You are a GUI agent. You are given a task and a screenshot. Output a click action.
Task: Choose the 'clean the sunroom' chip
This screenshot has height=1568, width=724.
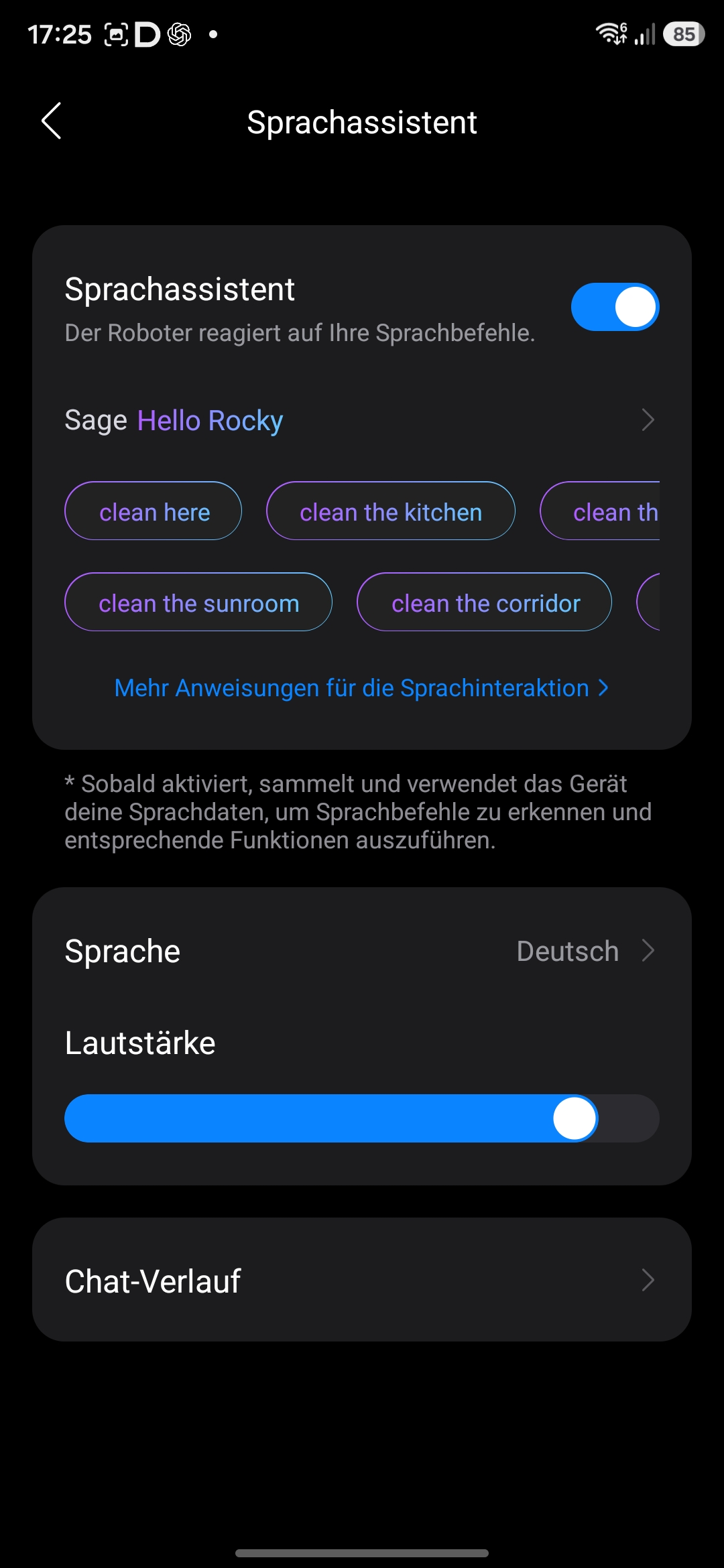[198, 602]
